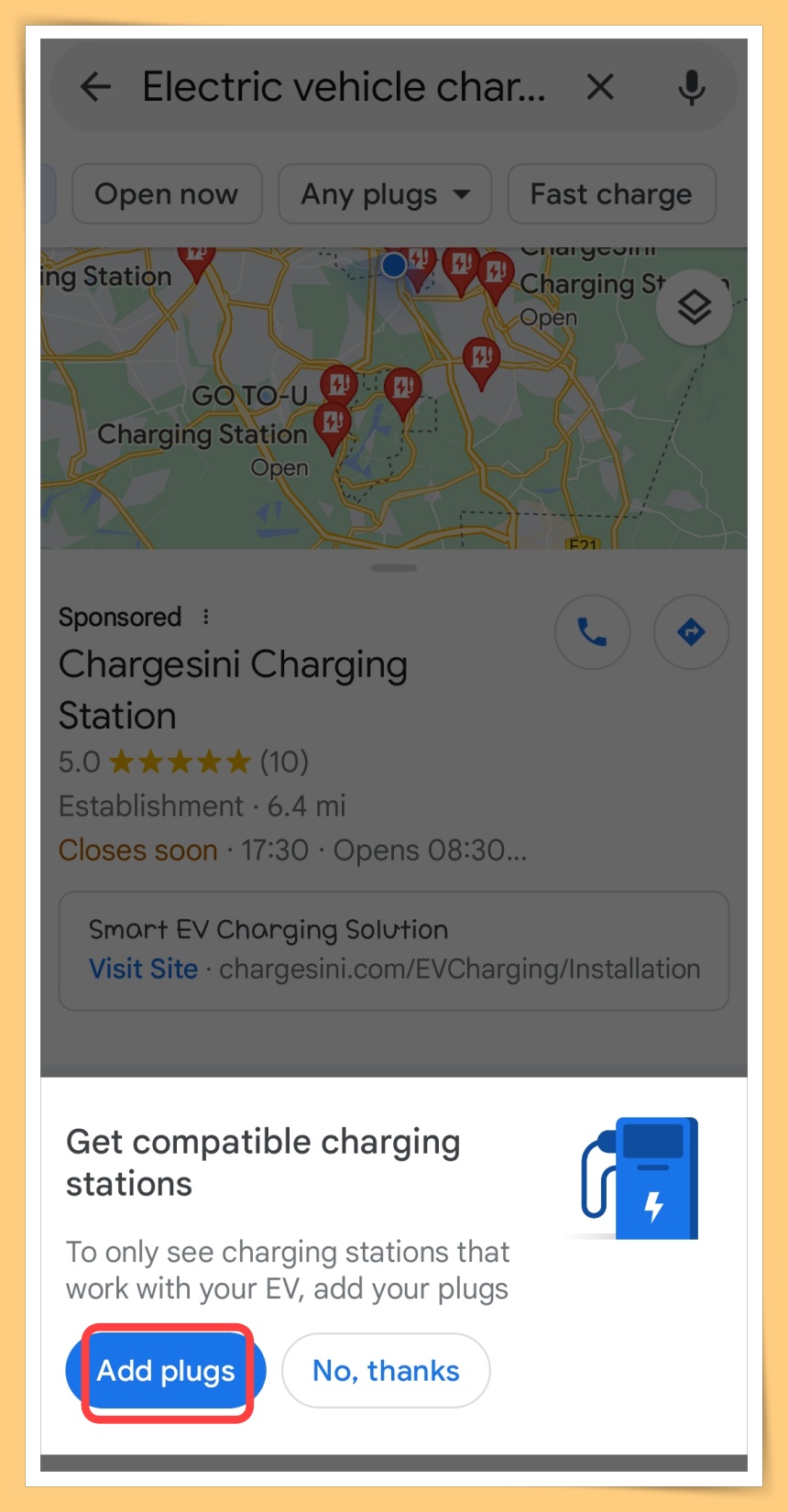The width and height of the screenshot is (788, 1512).
Task: Dismiss the prompt with No, thanks
Action: (x=385, y=1370)
